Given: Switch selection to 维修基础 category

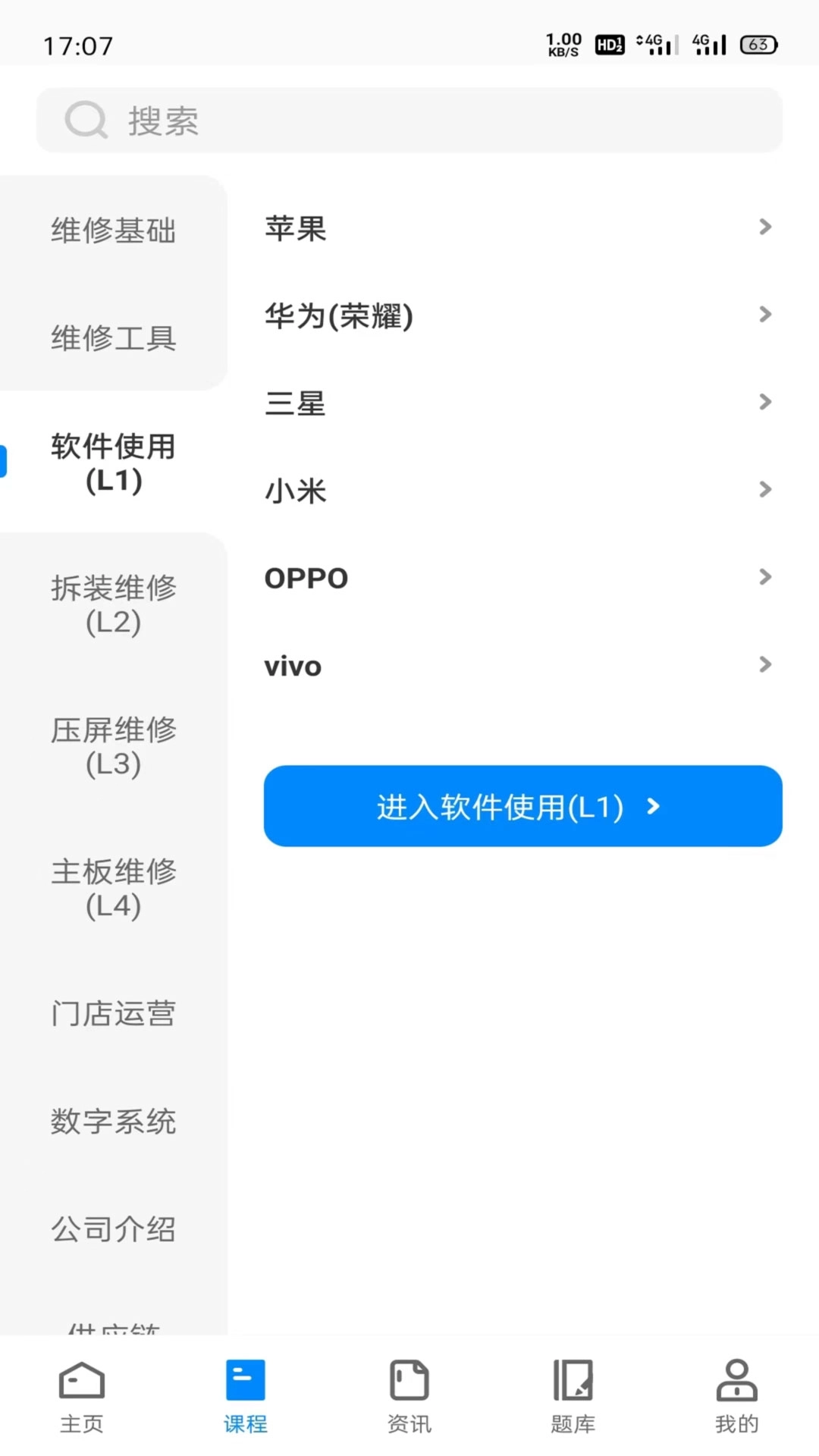Looking at the screenshot, I should (x=112, y=231).
